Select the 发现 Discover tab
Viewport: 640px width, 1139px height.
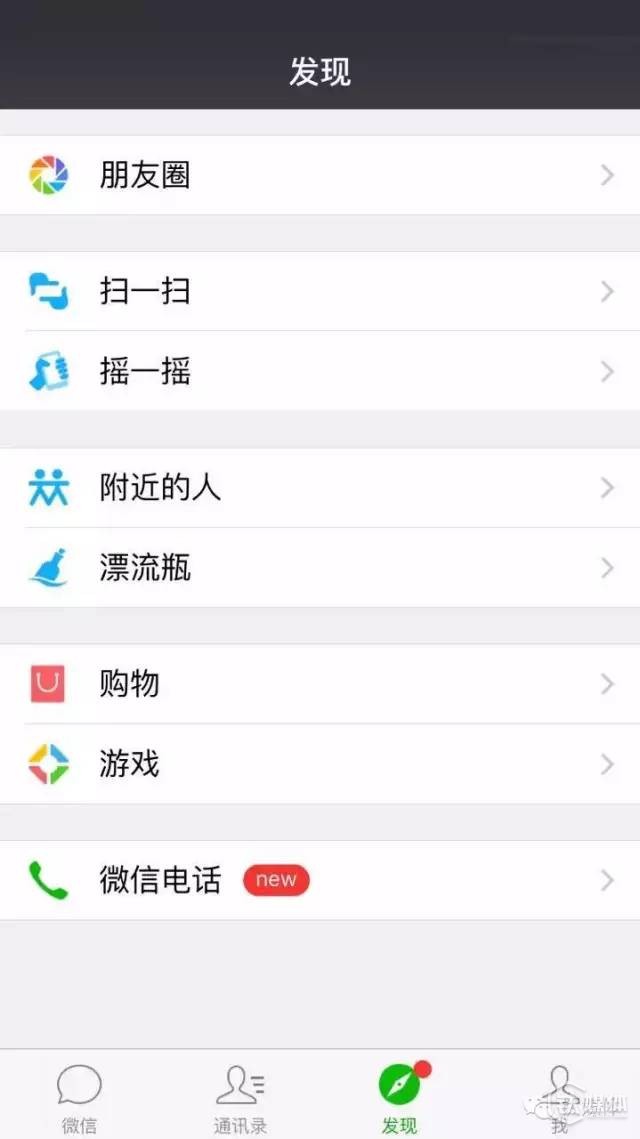(399, 1097)
